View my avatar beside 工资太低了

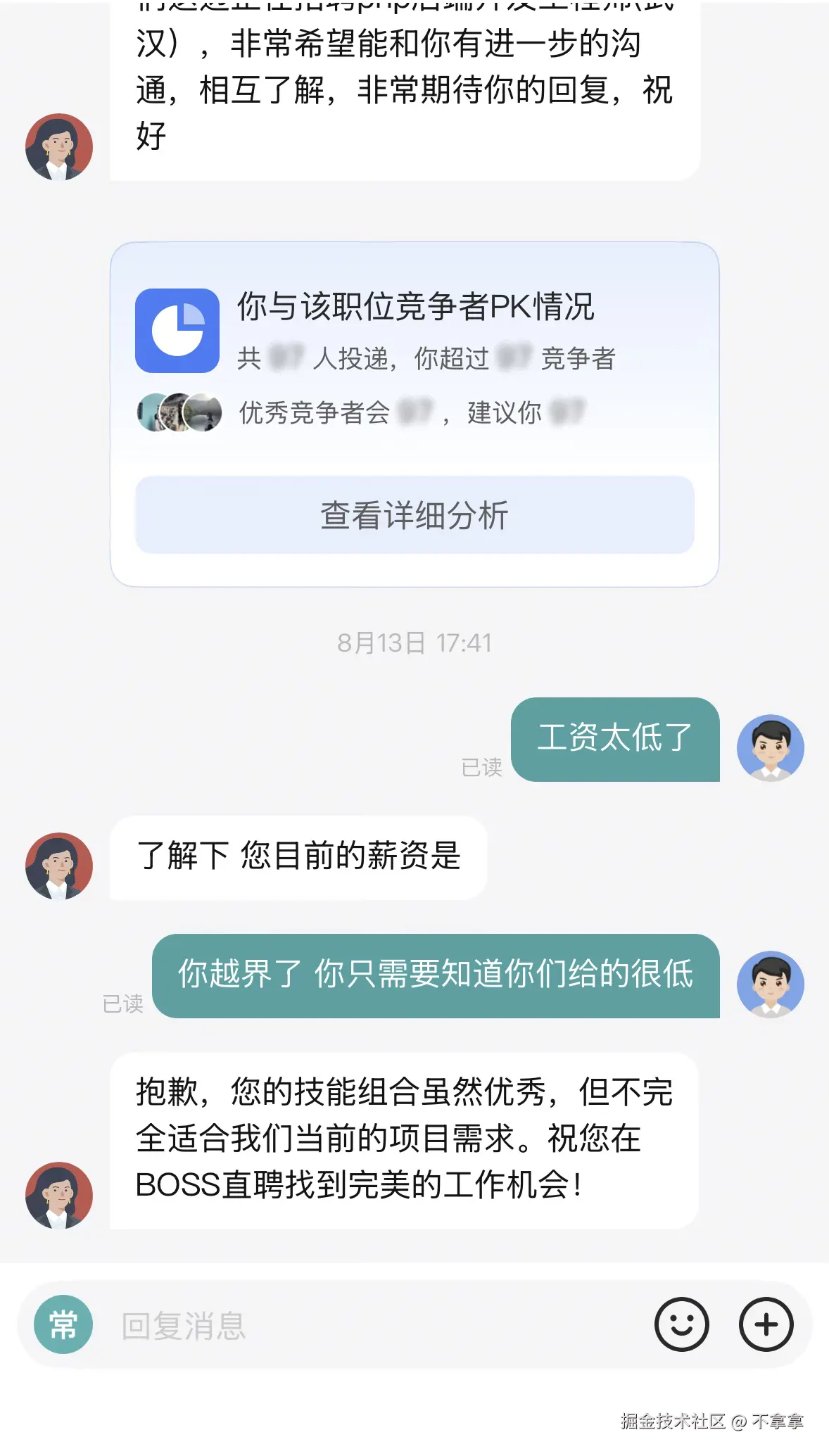(770, 747)
